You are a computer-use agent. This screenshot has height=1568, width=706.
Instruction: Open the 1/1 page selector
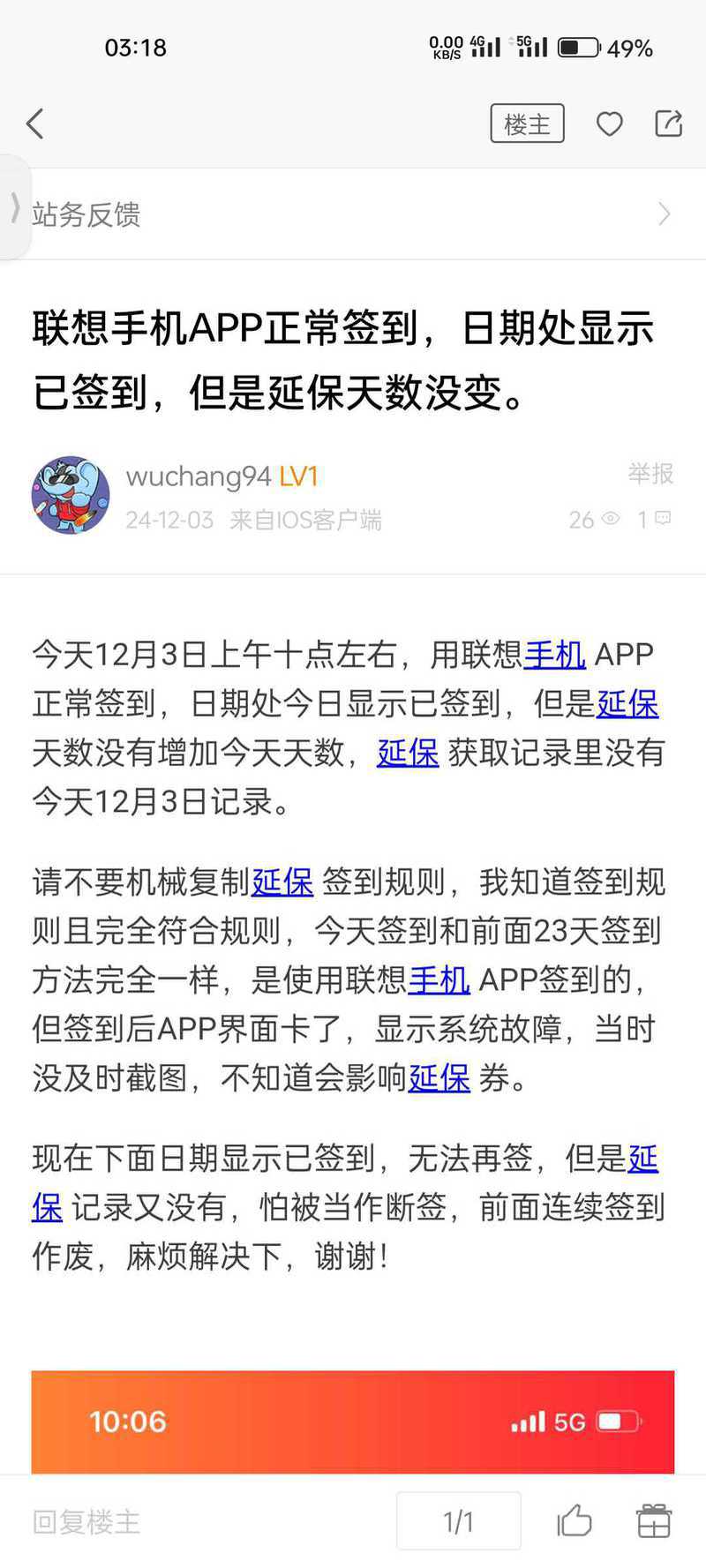point(458,1521)
